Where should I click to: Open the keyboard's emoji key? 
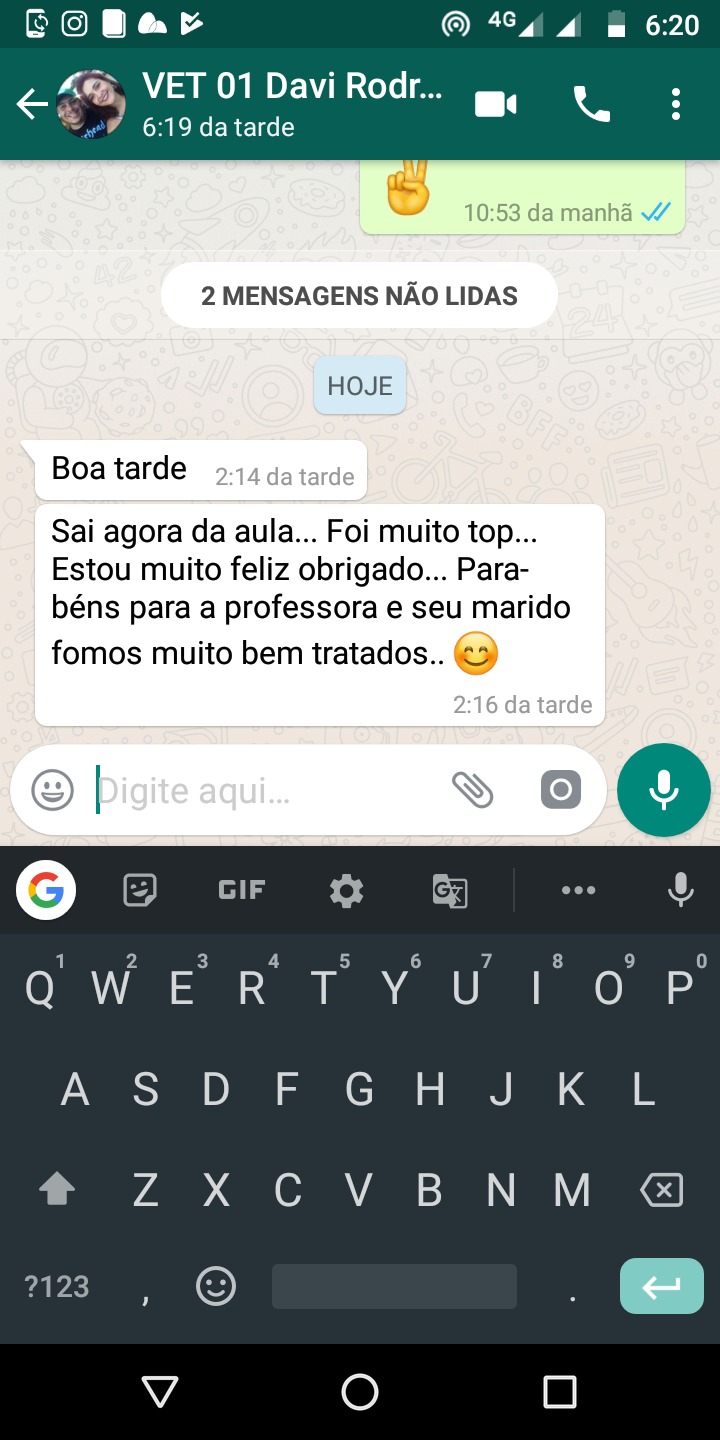coord(216,1286)
